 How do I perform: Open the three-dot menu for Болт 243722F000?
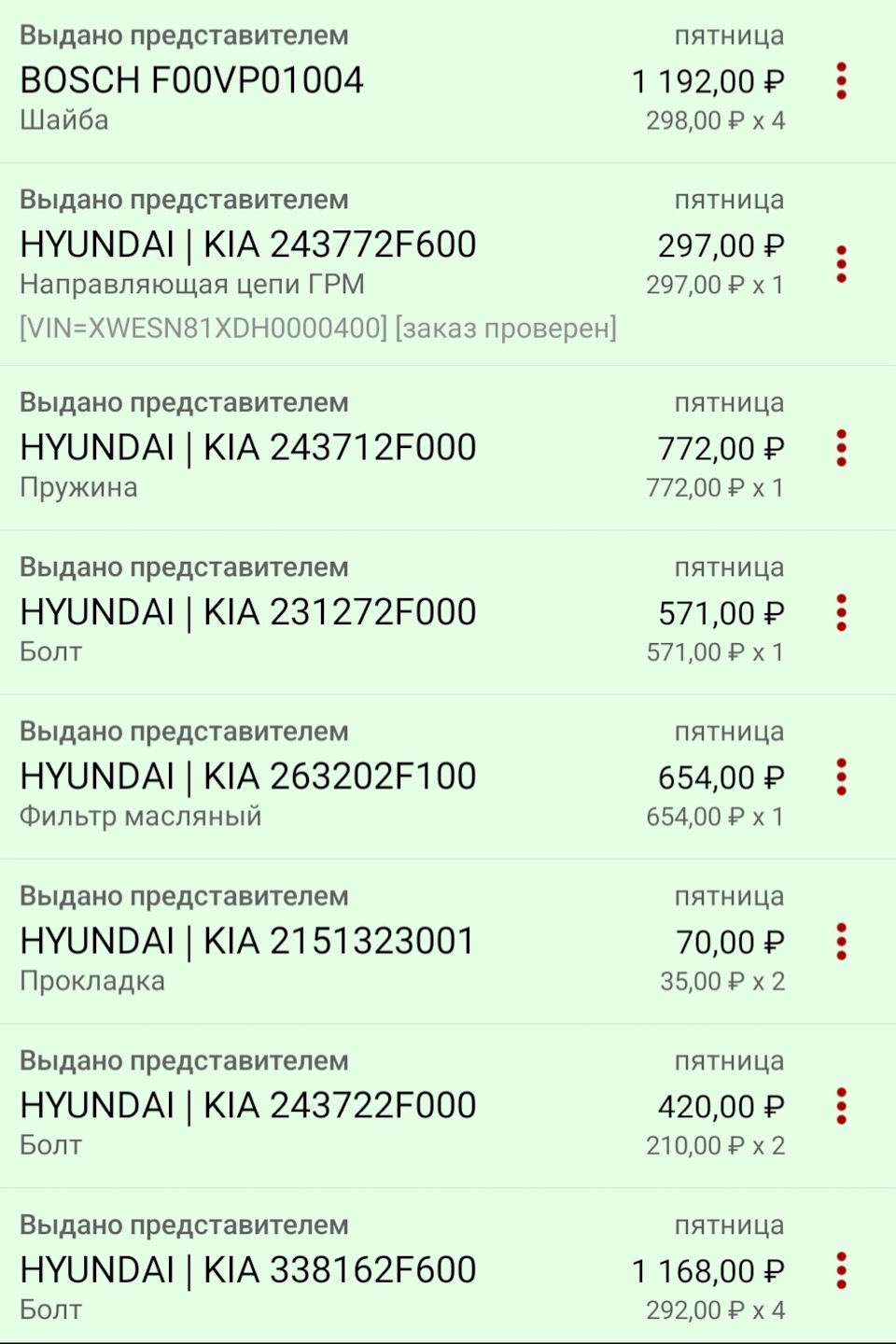(x=841, y=1106)
